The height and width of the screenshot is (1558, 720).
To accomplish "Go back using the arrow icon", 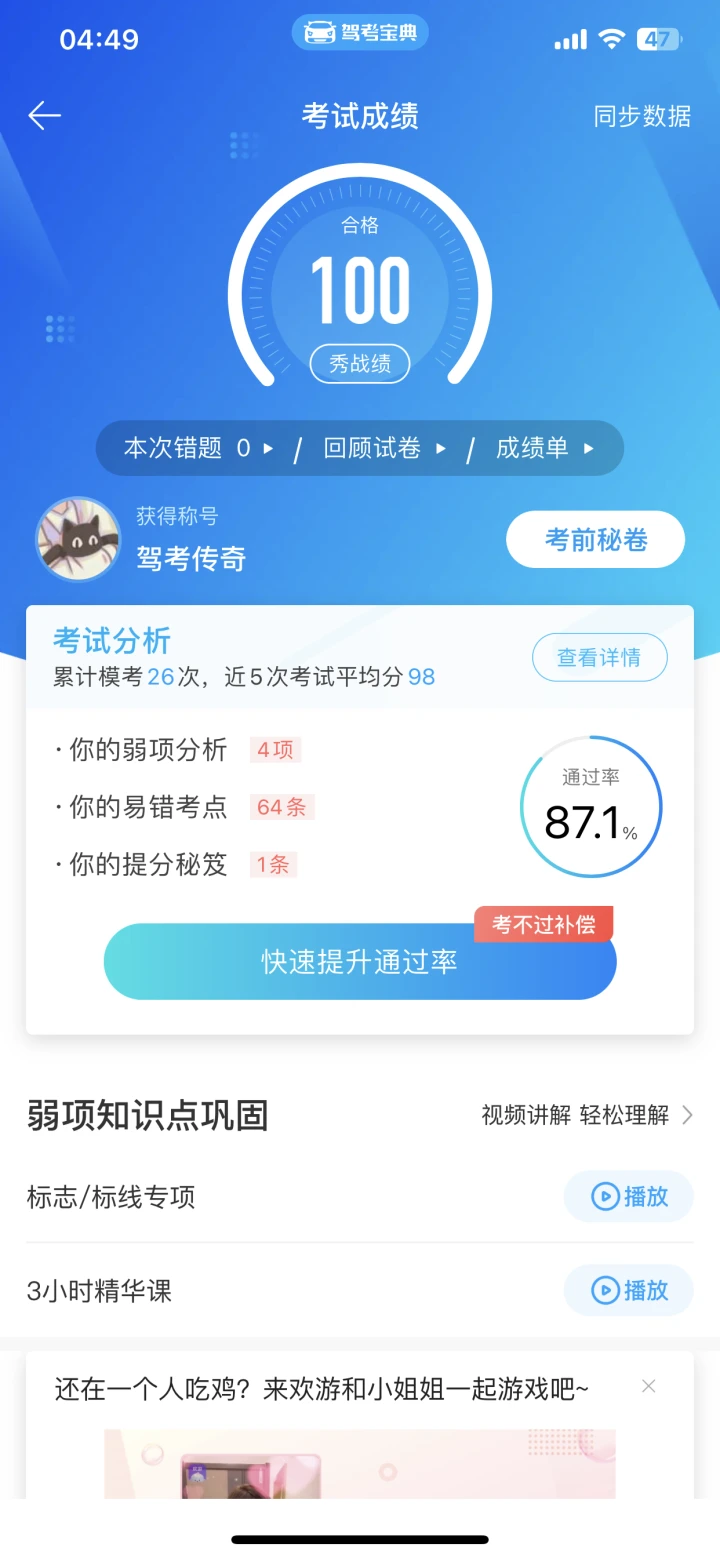I will [45, 116].
